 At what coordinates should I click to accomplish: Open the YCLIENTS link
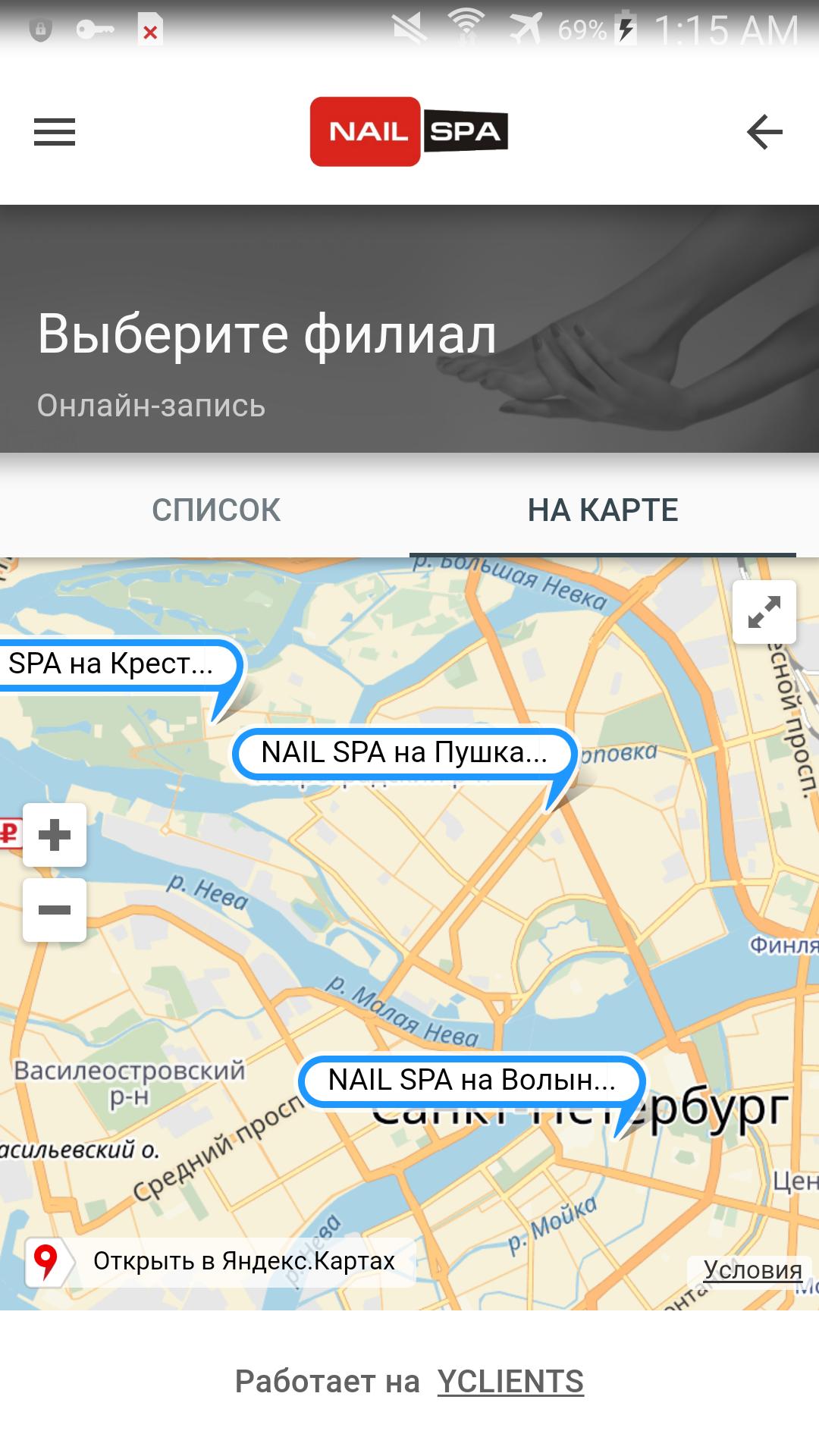coord(510,1381)
